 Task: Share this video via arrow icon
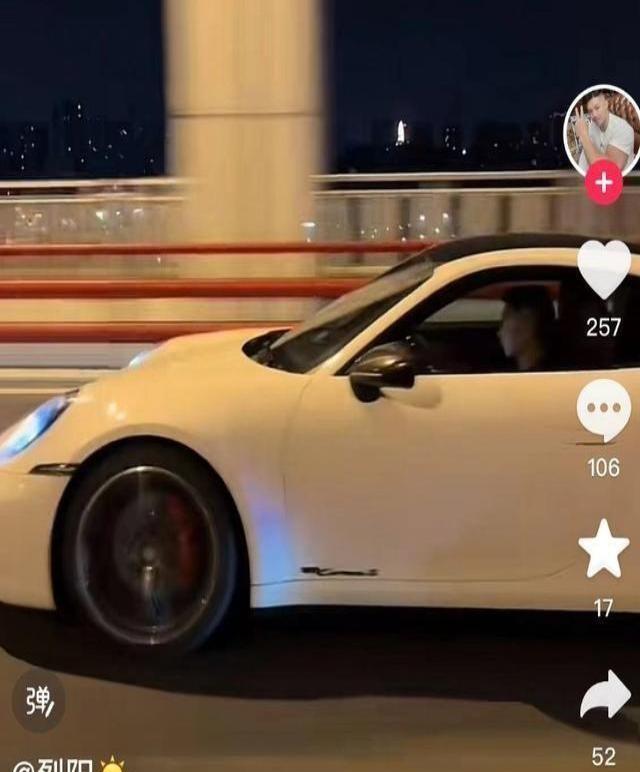pos(605,695)
